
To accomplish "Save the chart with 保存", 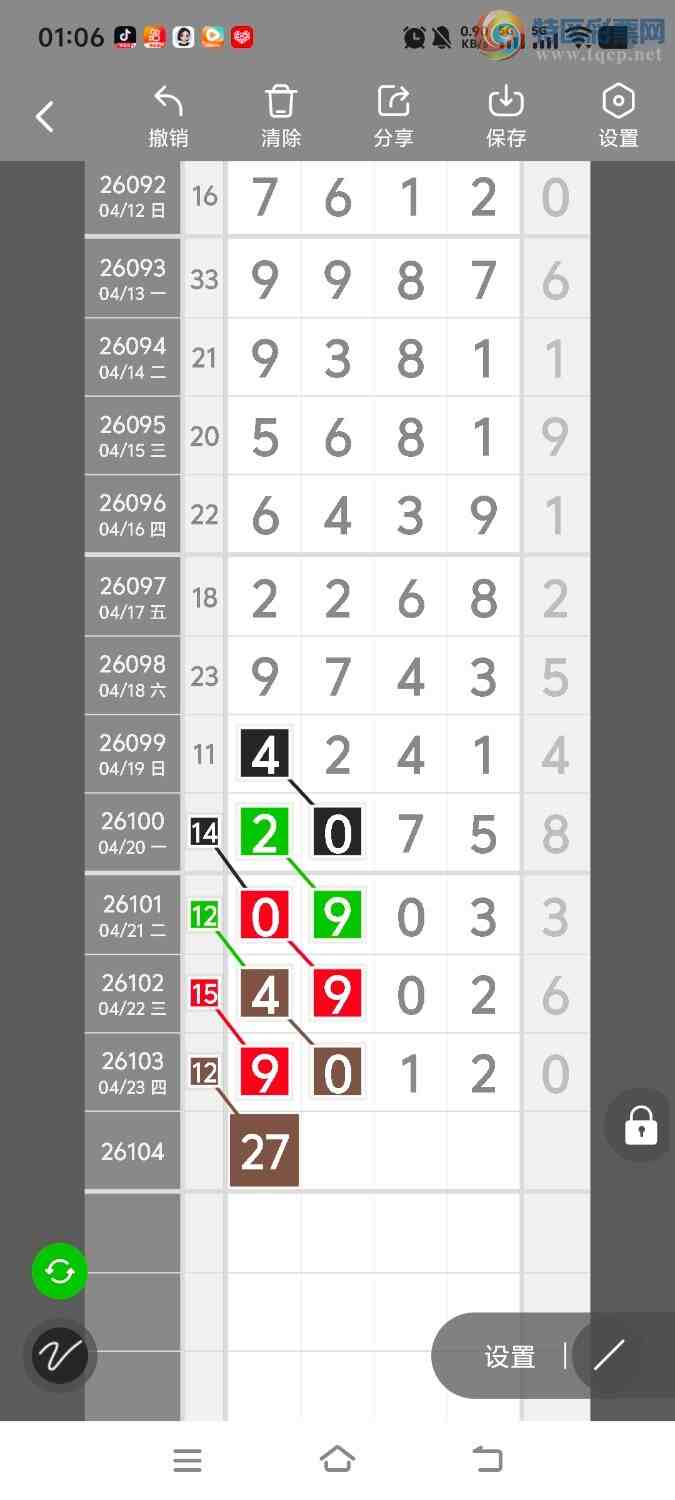I will coord(506,117).
